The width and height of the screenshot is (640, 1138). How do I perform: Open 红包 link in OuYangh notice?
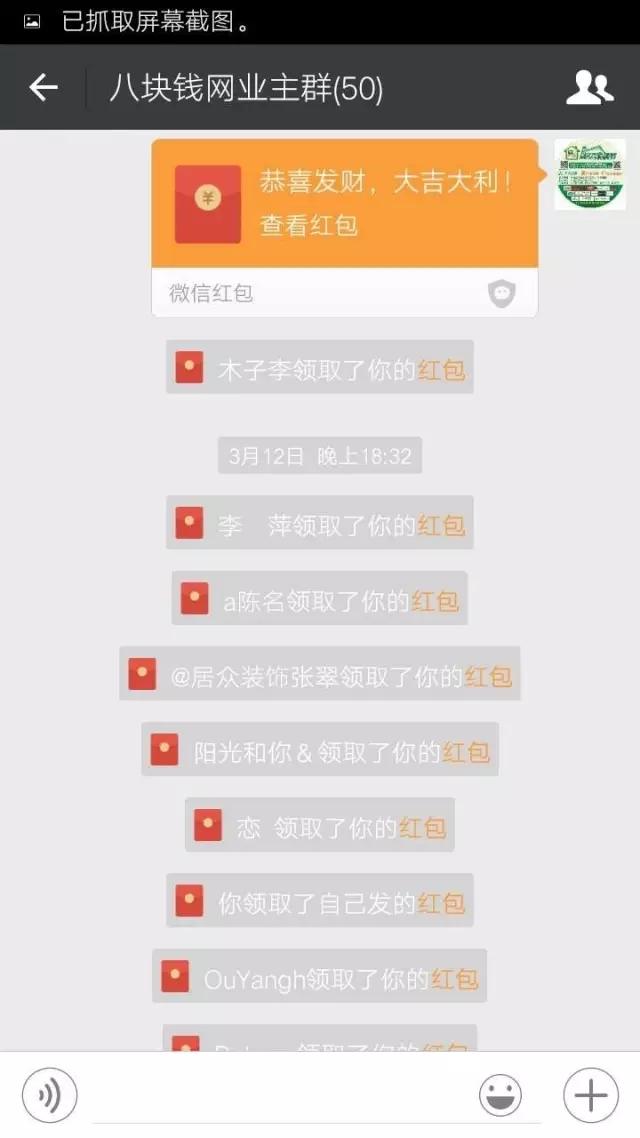[454, 978]
